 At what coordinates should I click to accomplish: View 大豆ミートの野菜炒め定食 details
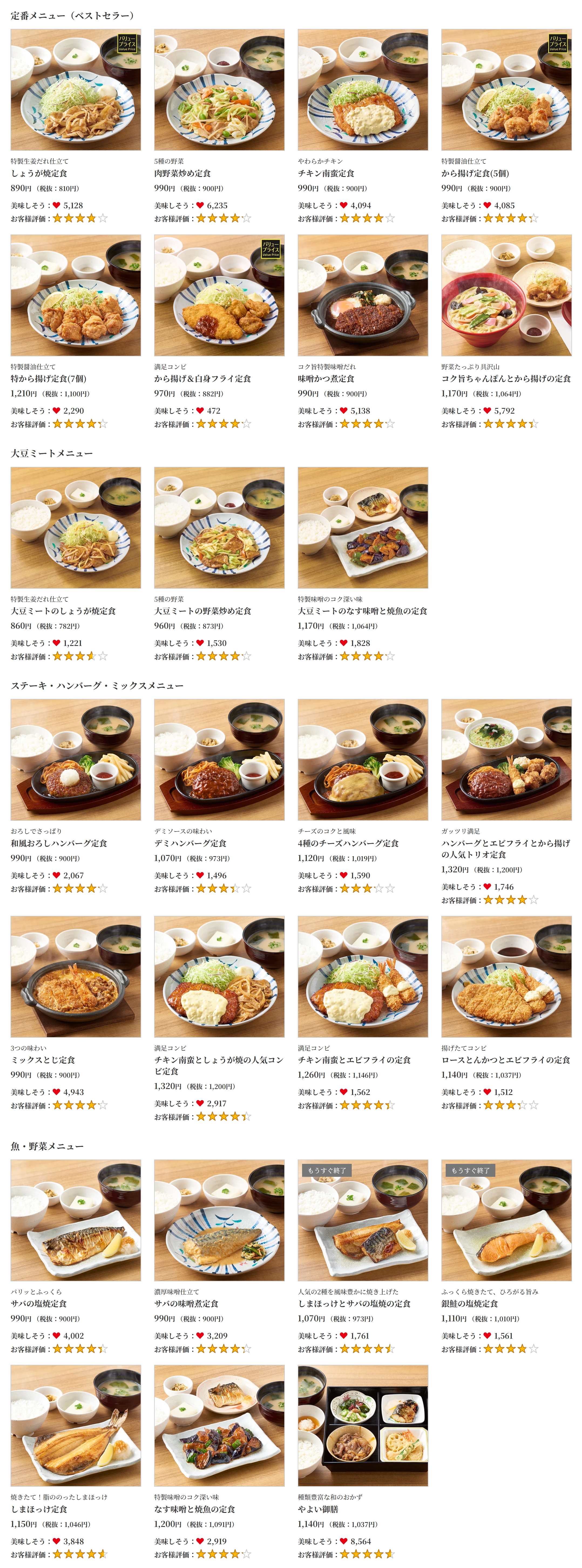click(219, 564)
